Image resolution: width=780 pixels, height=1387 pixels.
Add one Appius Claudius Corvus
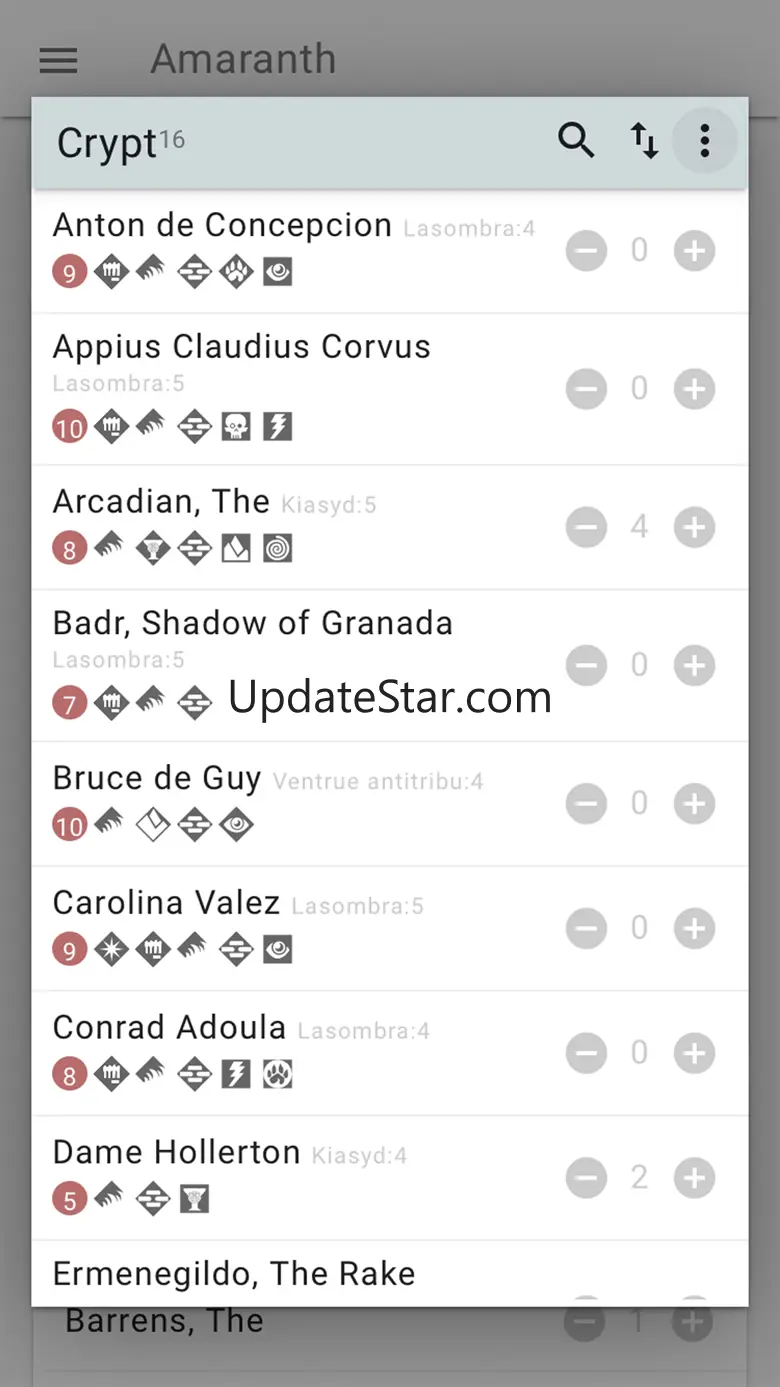[694, 388]
